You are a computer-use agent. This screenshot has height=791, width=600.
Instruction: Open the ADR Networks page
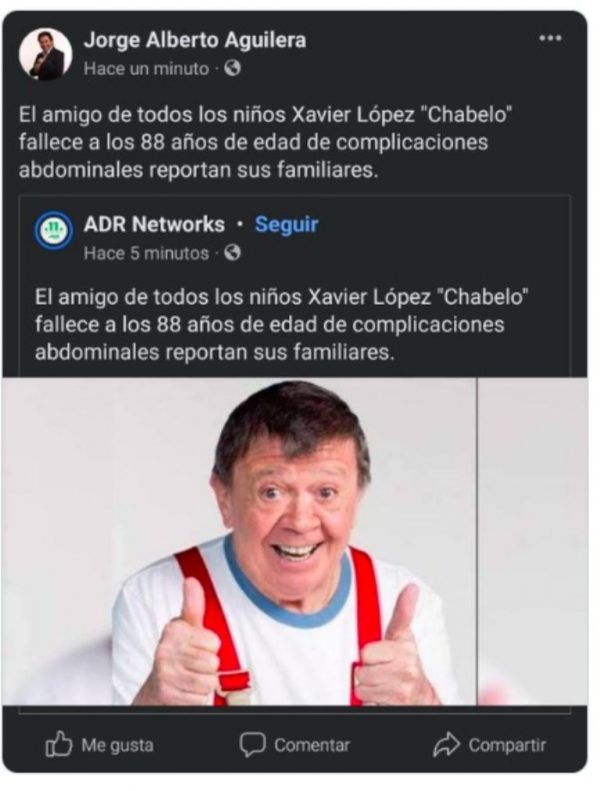(x=154, y=224)
